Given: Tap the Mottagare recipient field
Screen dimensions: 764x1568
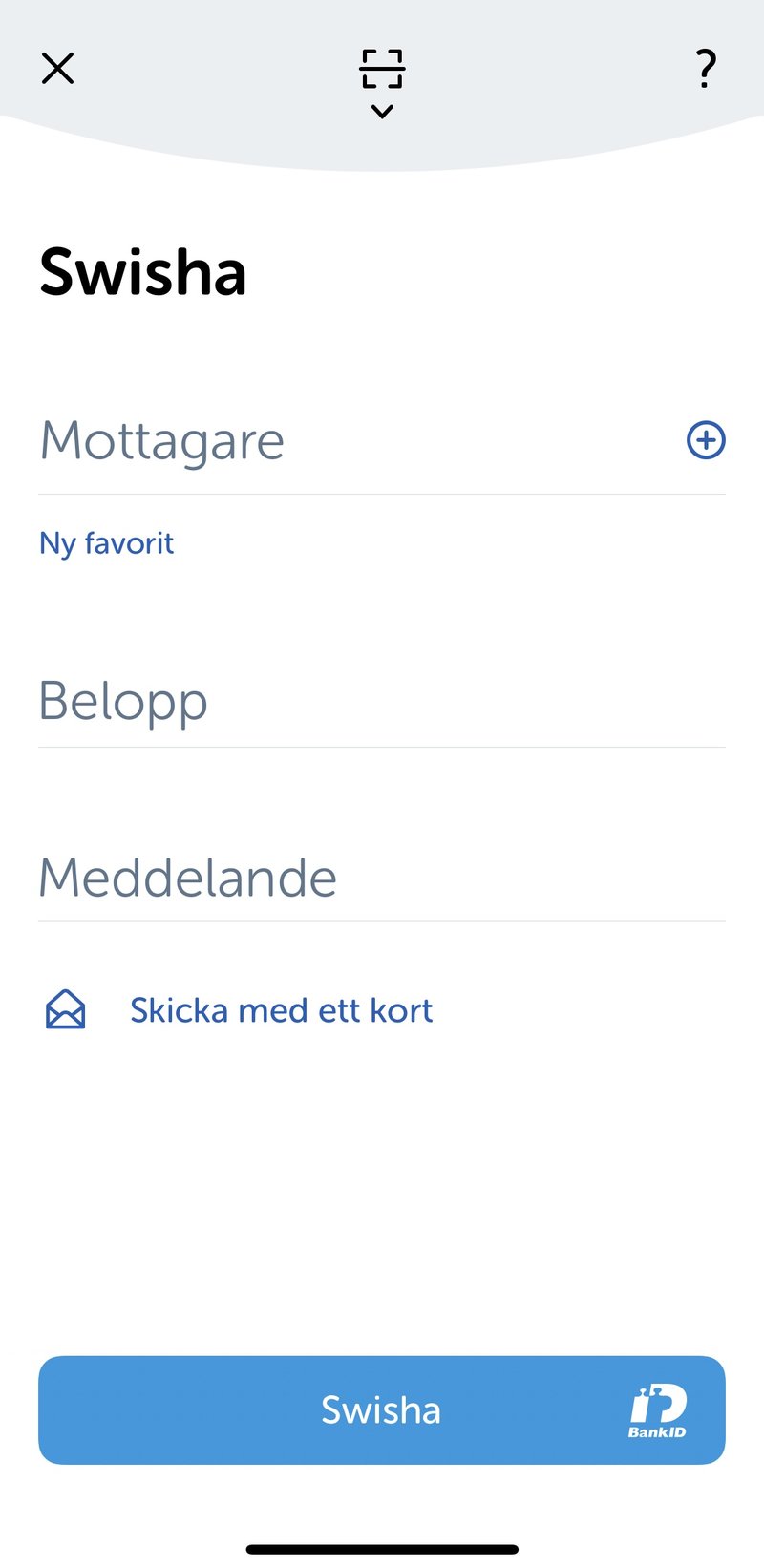Looking at the screenshot, I should click(x=353, y=441).
